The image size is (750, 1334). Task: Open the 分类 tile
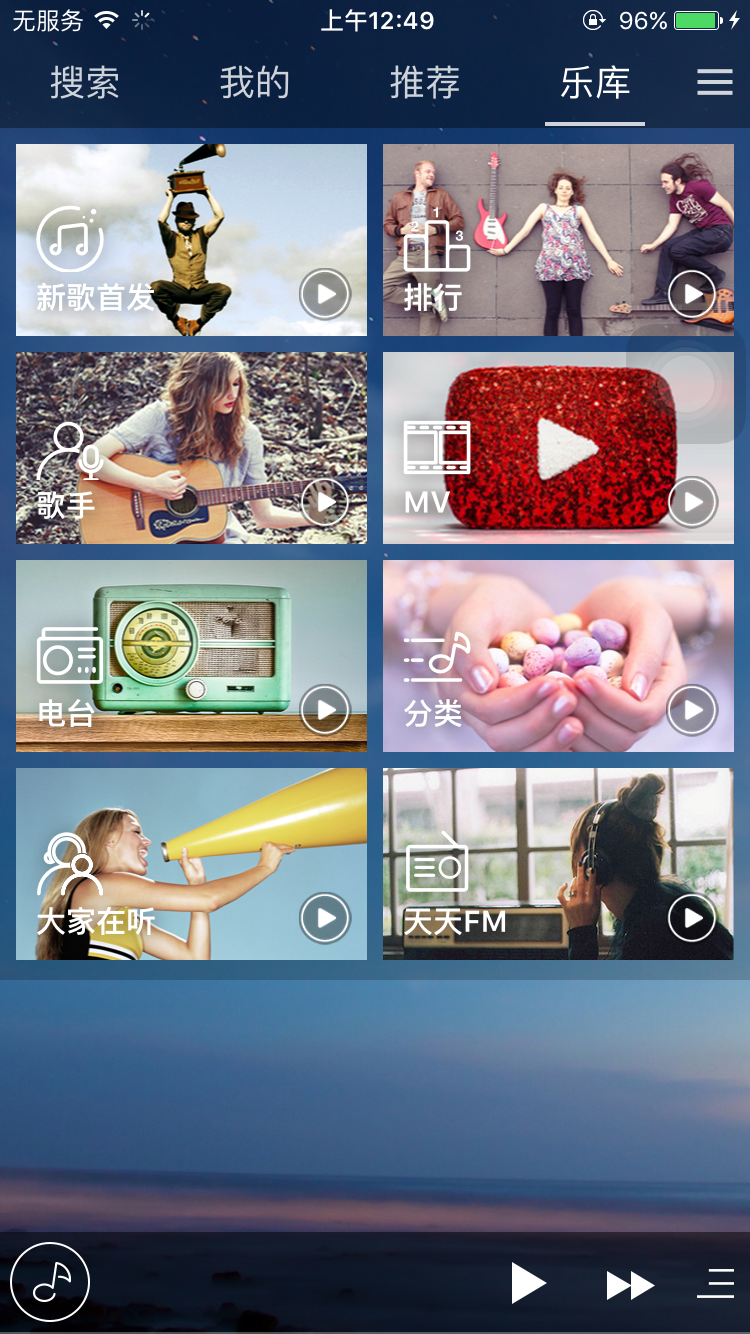558,656
